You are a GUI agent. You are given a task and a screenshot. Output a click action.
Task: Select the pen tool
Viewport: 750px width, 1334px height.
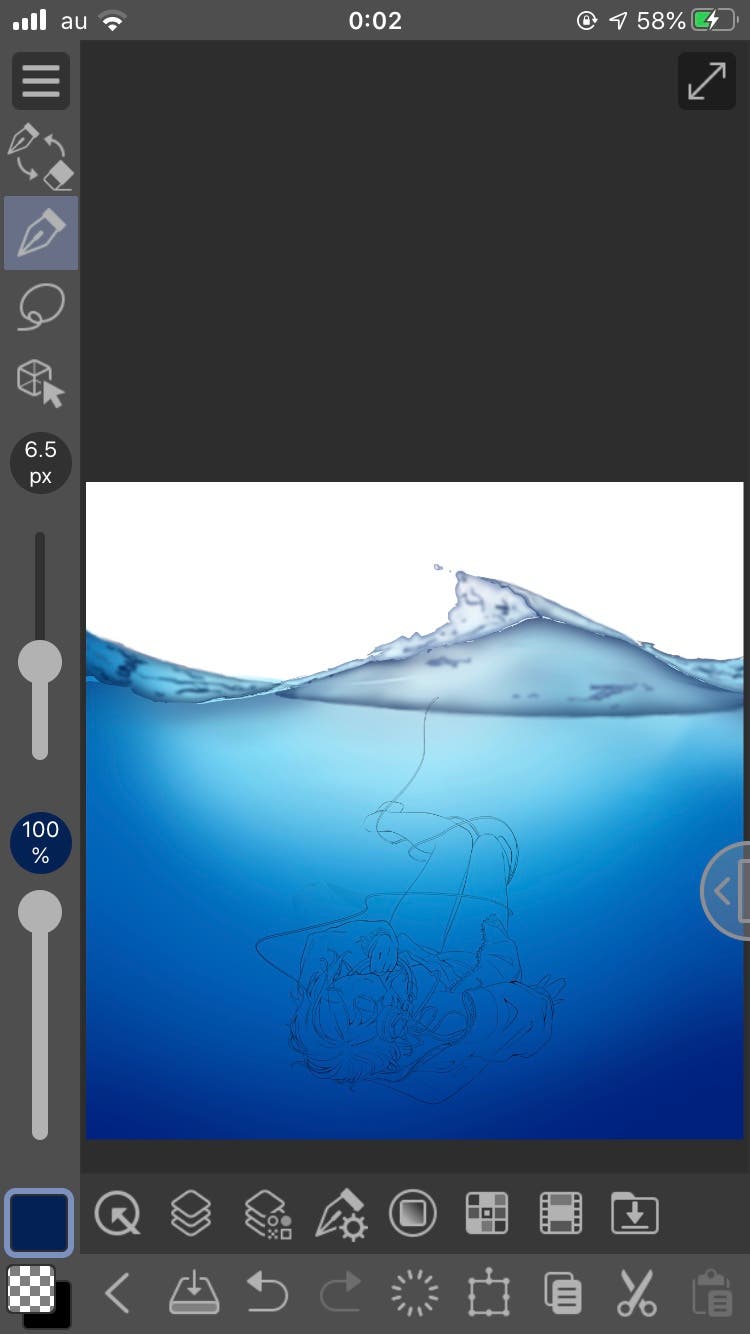tap(40, 233)
